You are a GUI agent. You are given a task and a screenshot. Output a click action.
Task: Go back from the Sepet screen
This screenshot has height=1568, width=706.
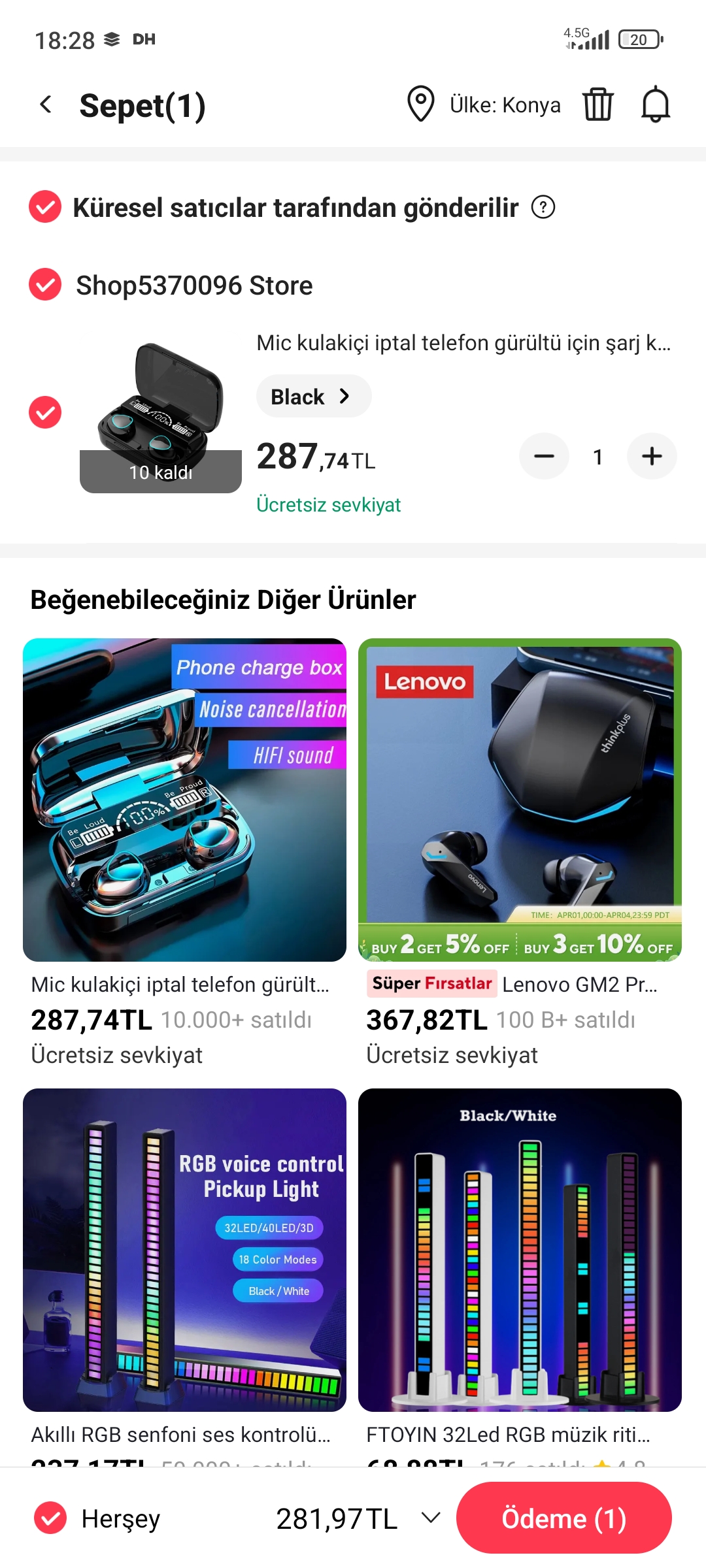click(46, 105)
